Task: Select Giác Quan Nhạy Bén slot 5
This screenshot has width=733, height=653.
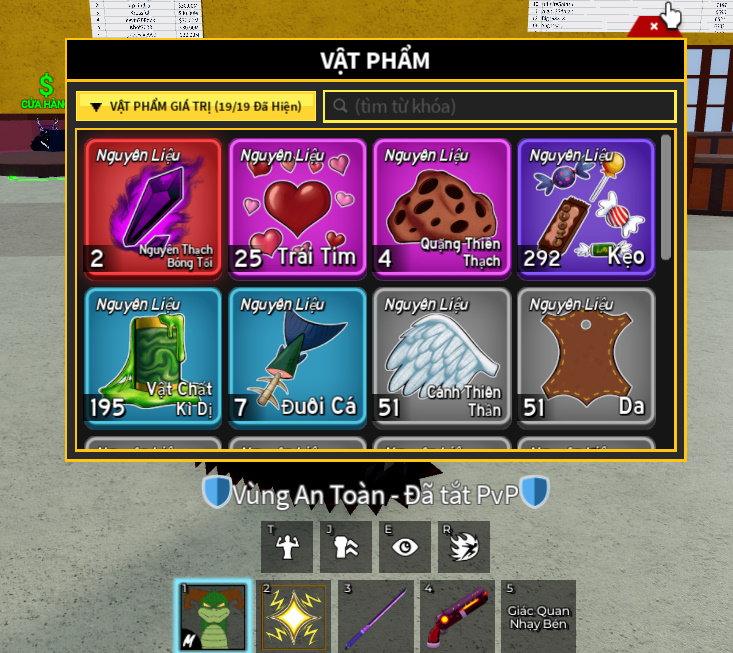Action: 538,616
